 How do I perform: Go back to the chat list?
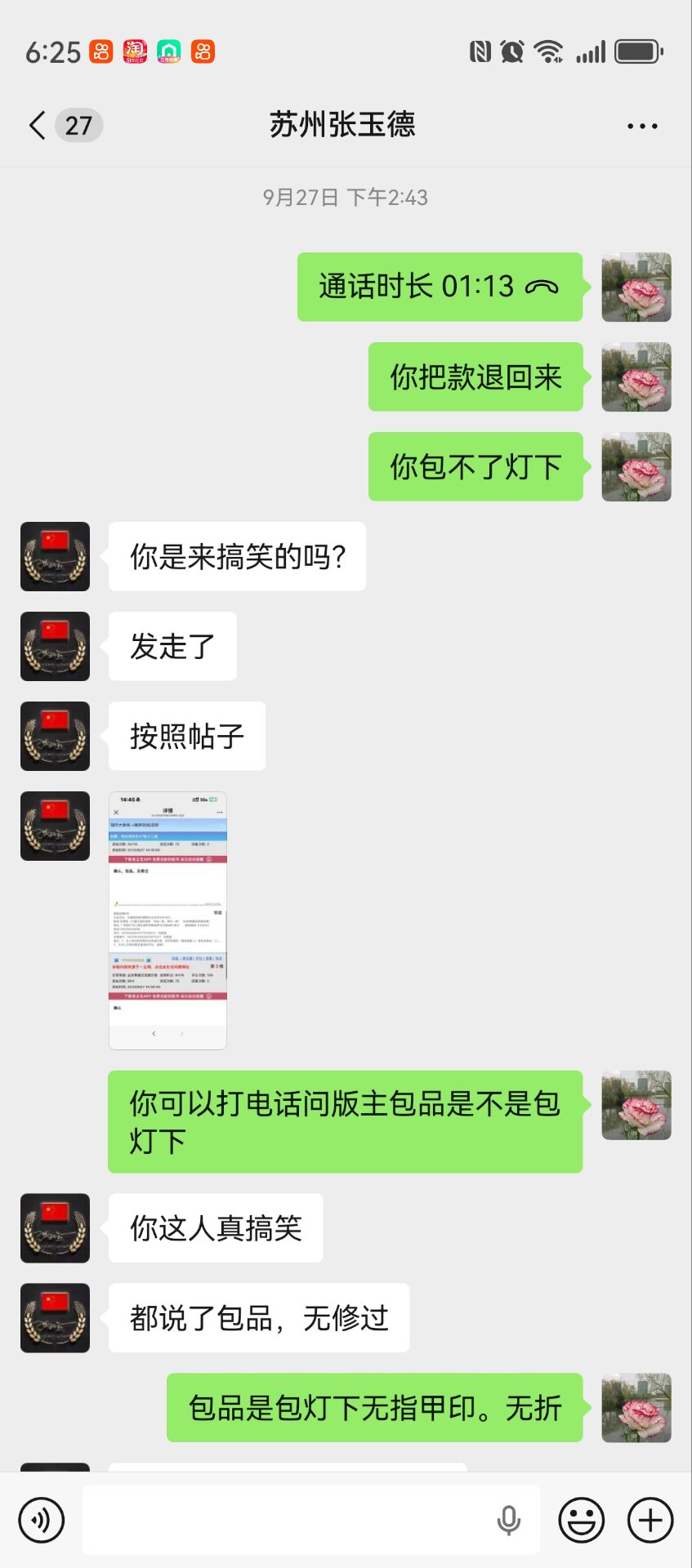pyautogui.click(x=38, y=126)
